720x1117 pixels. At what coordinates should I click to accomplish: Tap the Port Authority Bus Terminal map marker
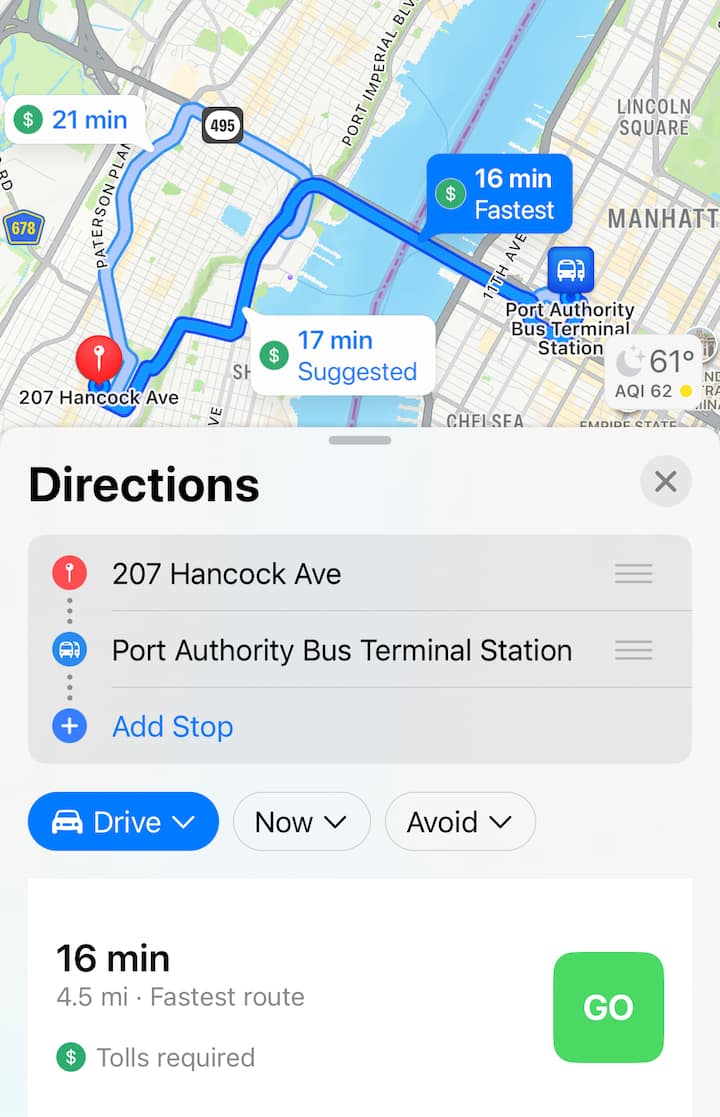570,270
